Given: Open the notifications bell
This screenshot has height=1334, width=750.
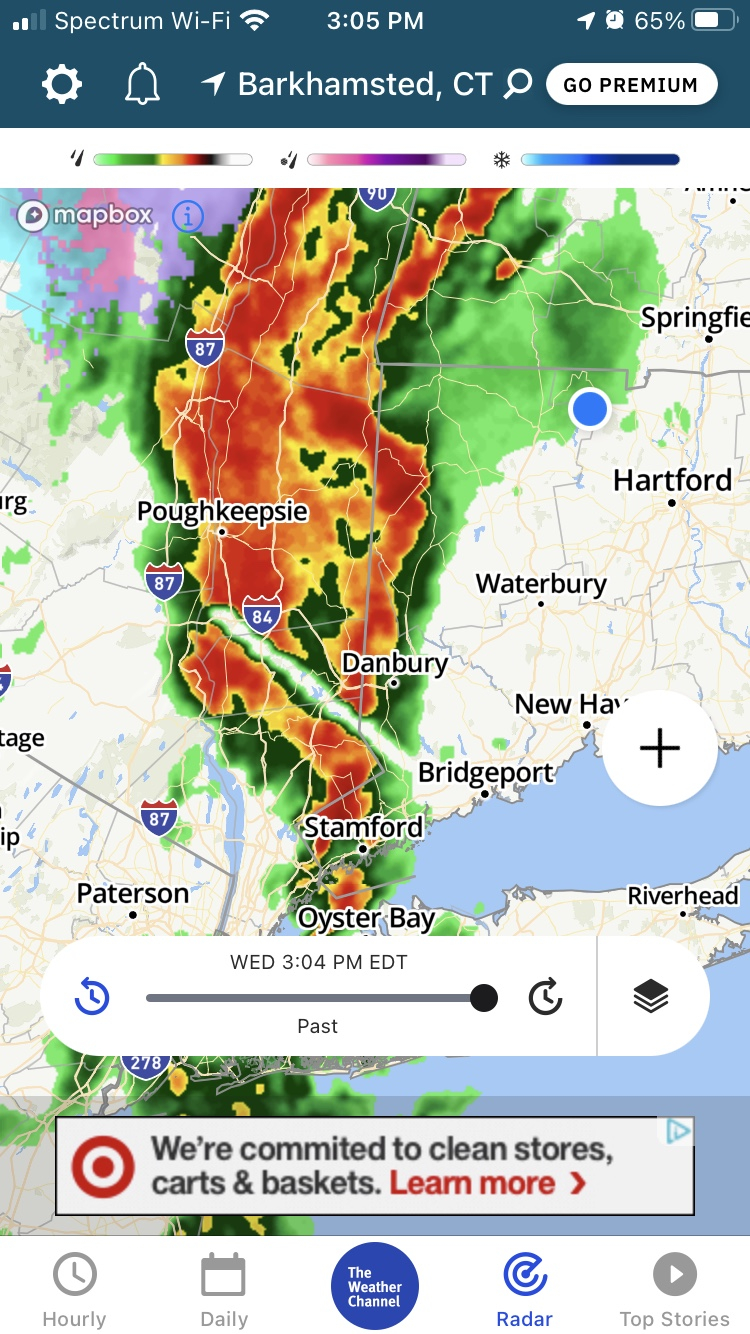Looking at the screenshot, I should 142,85.
